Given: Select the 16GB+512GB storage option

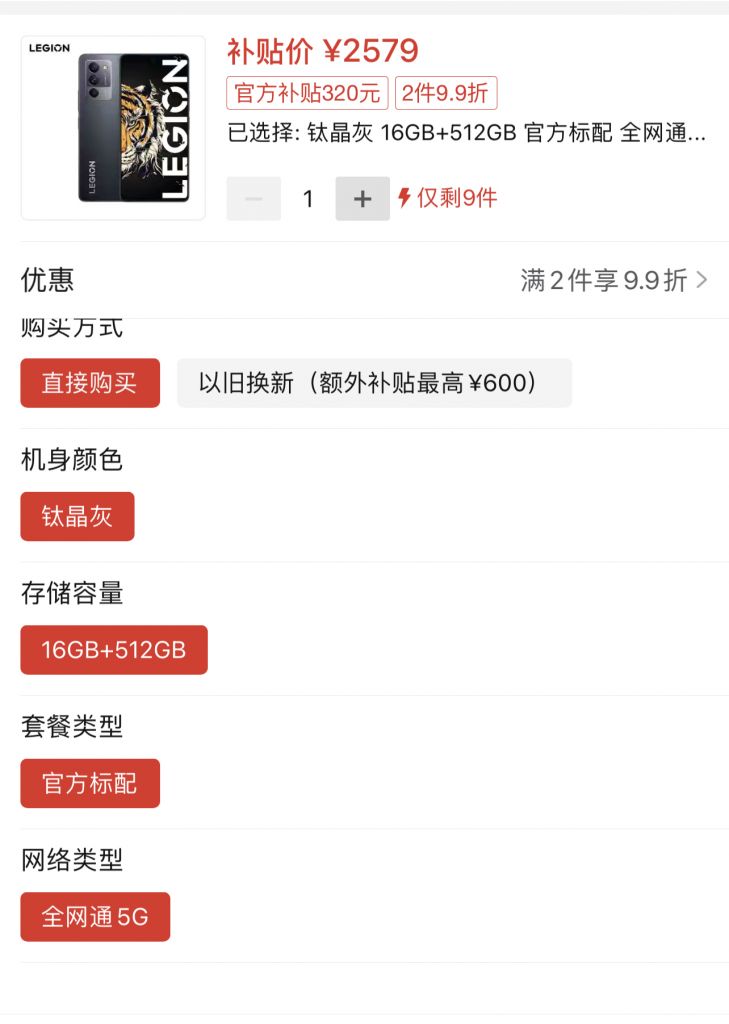Looking at the screenshot, I should 113,649.
